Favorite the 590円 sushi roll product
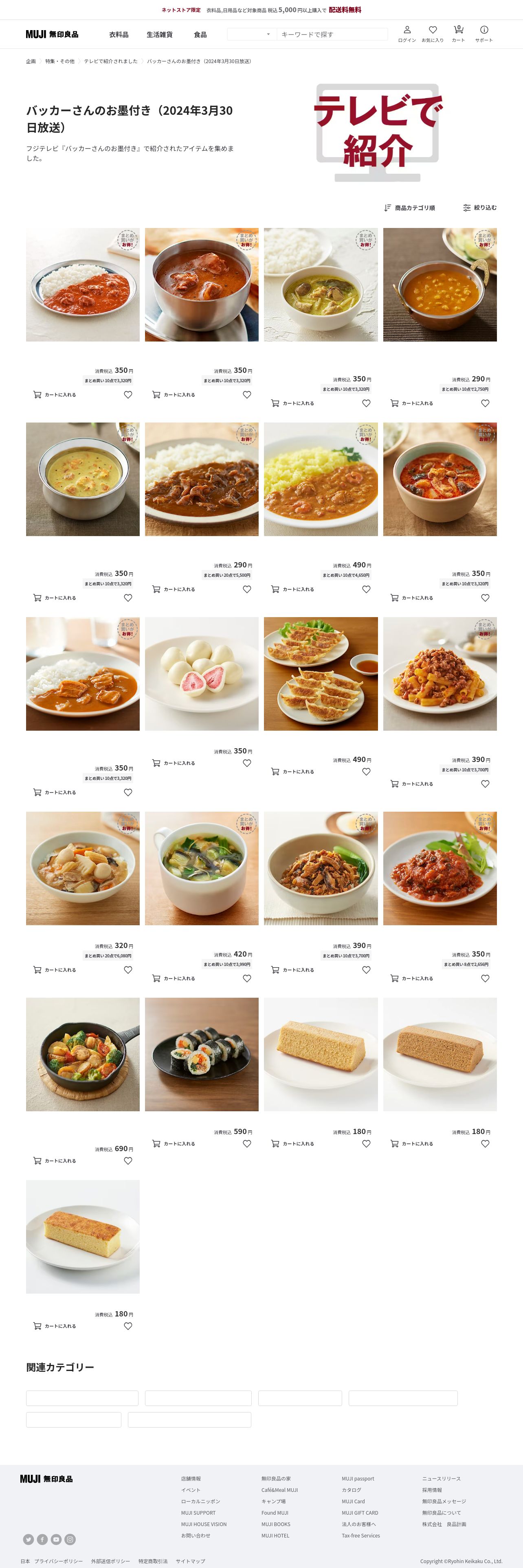 246,1143
